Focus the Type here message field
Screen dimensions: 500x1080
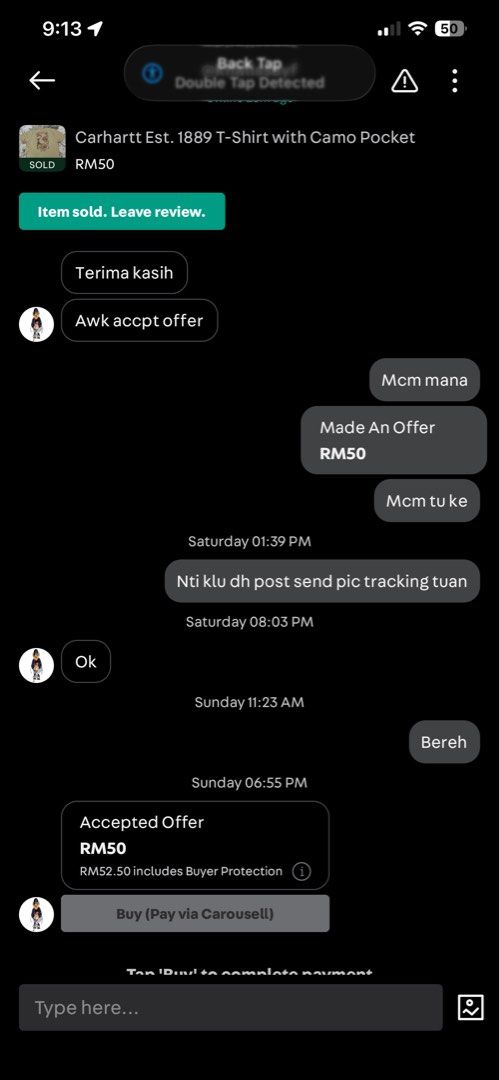coord(231,1008)
